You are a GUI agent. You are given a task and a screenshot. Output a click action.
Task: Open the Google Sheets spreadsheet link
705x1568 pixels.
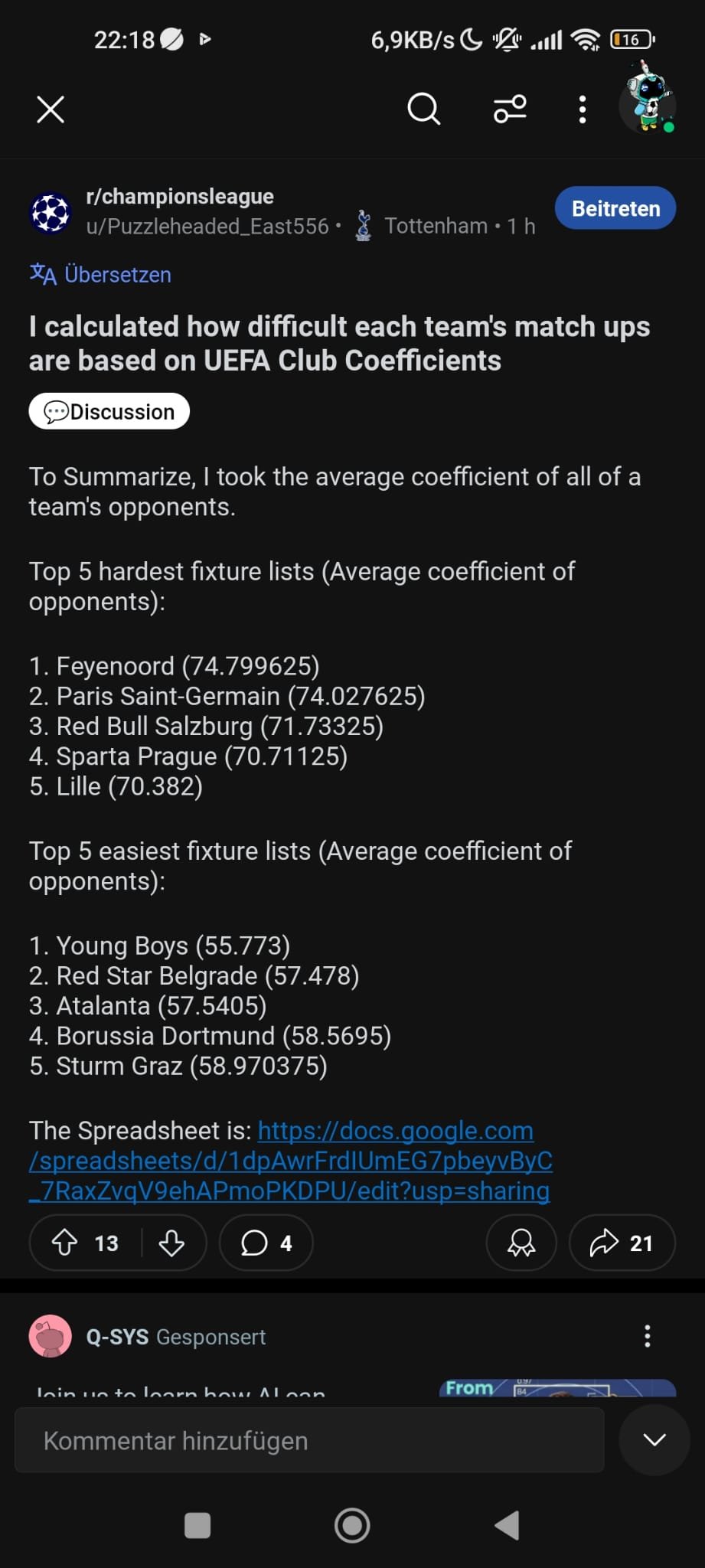[x=291, y=1161]
